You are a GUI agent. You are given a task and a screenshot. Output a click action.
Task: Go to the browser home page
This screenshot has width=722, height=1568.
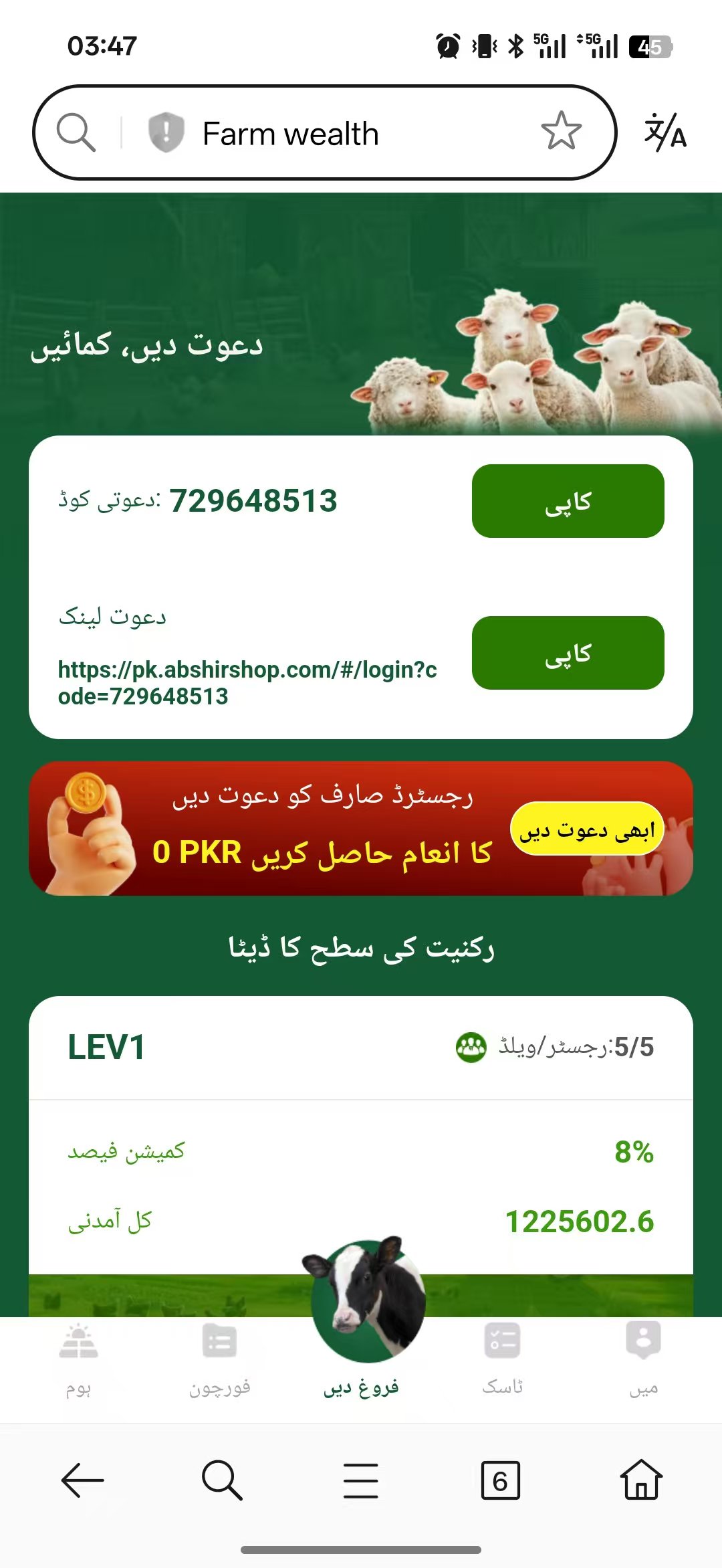tap(641, 1480)
